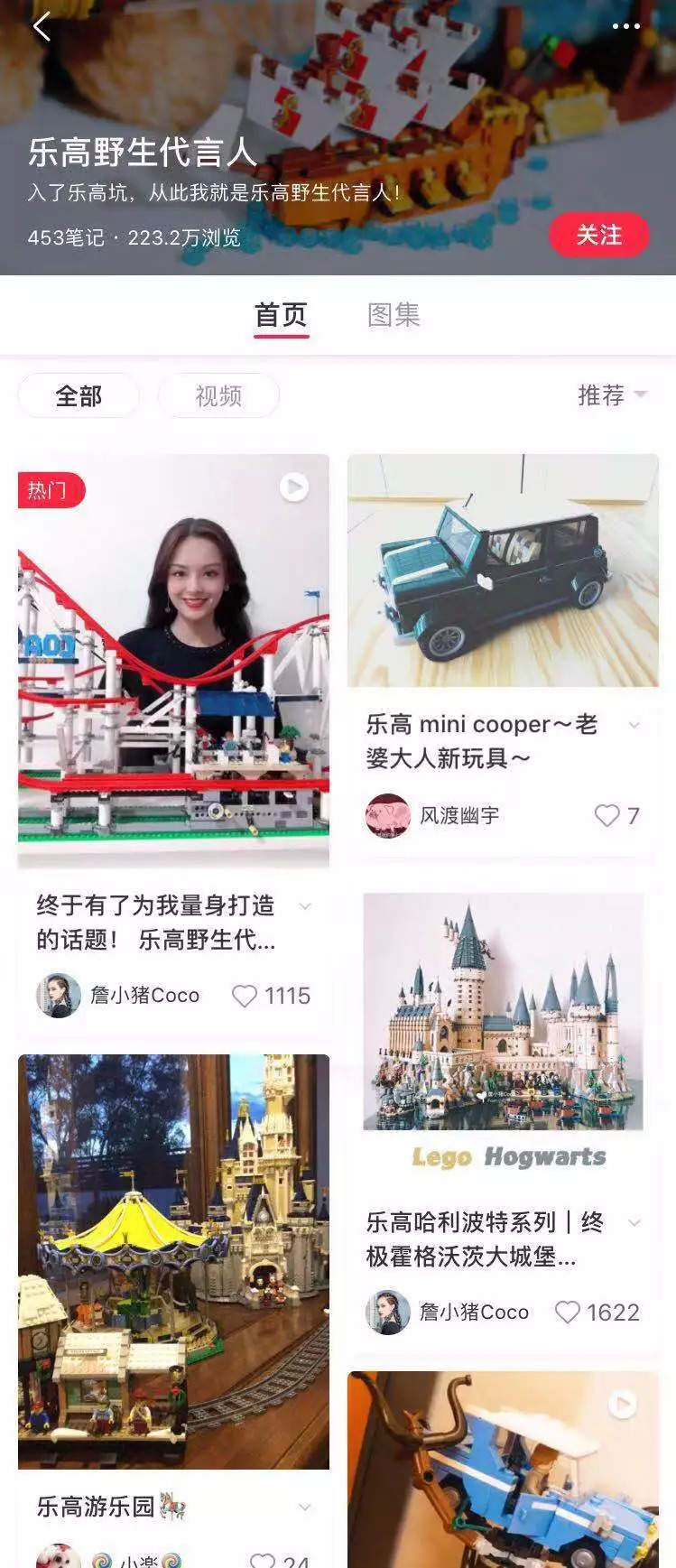Expand options arrow on mini cooper post

634,726
